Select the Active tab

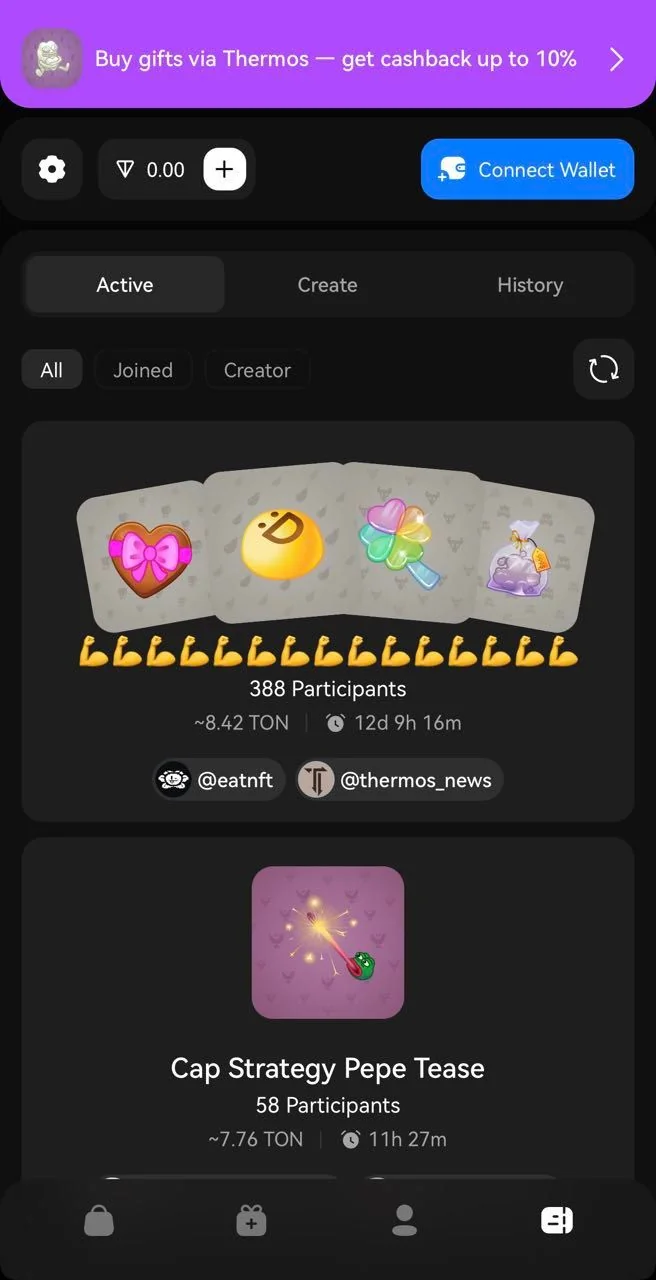click(x=125, y=285)
